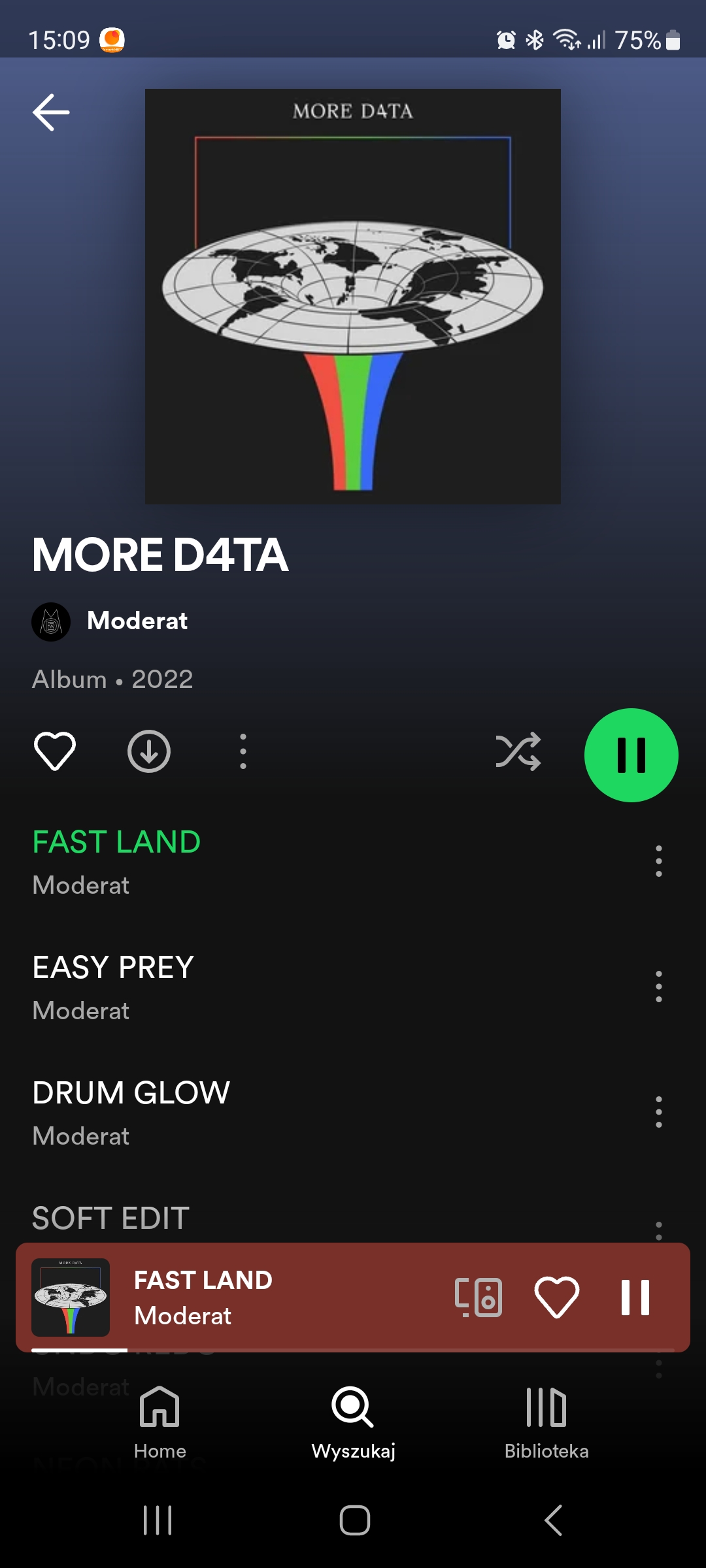Switch to the Biblioteka tab
Image resolution: width=706 pixels, height=1568 pixels.
(x=546, y=1423)
